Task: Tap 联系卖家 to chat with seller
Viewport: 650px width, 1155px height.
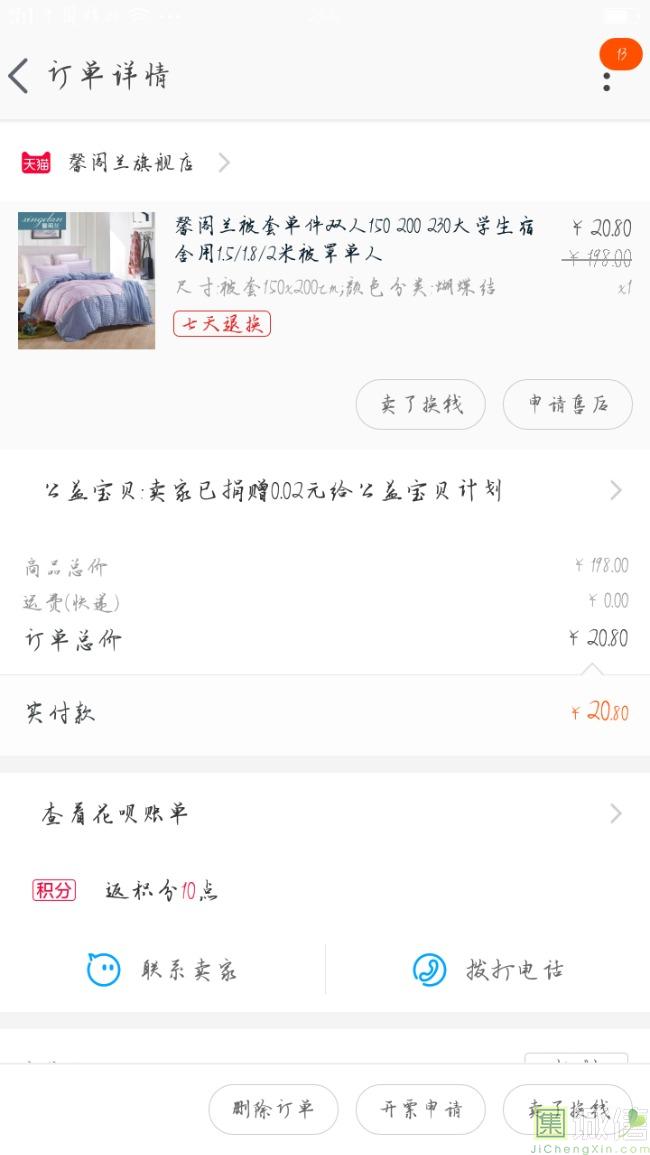Action: point(163,970)
